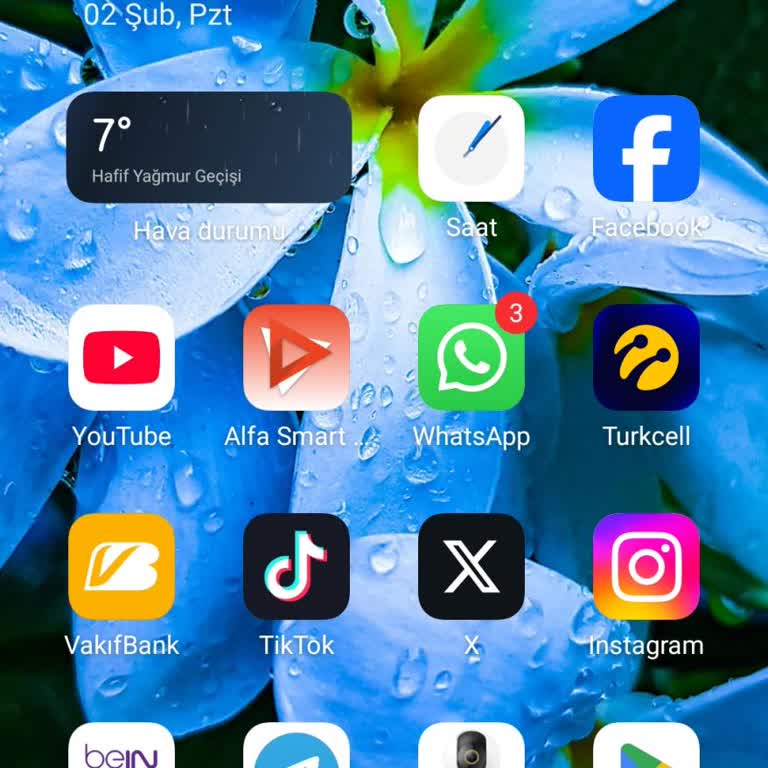Open the Google Play Store

[x=646, y=748]
